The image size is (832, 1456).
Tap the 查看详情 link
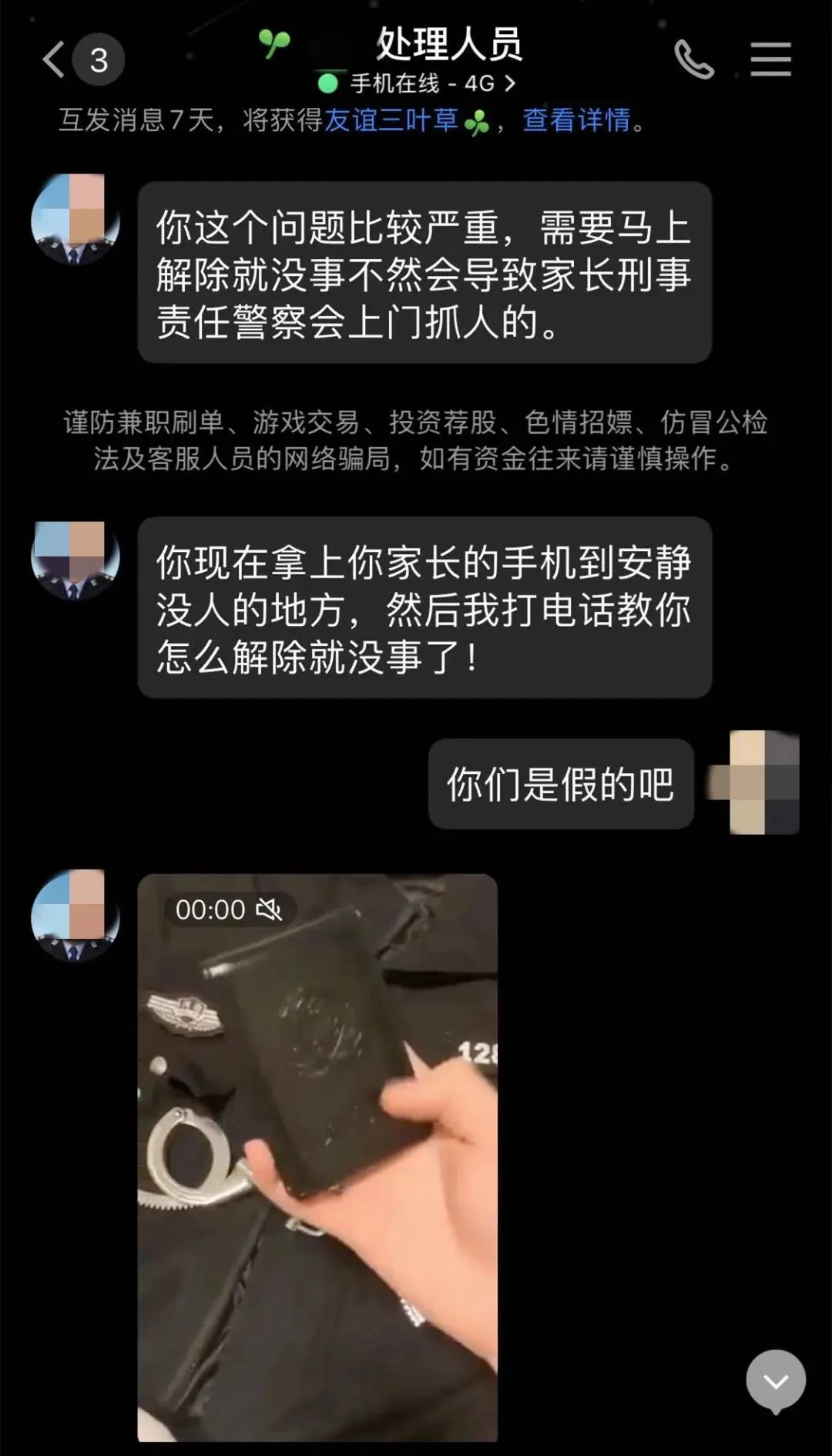(576, 120)
